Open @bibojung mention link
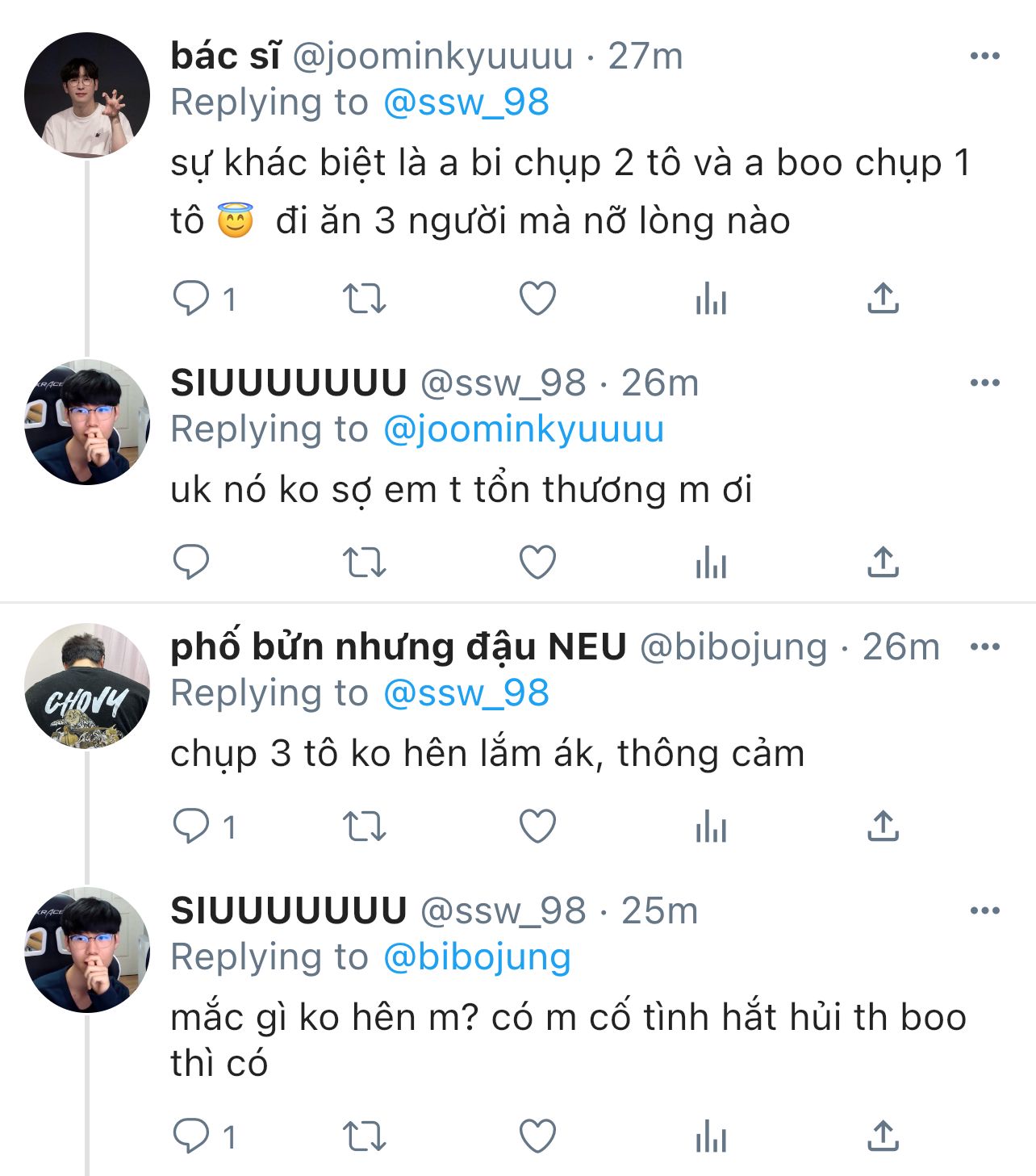This screenshot has width=1036, height=1176. [x=478, y=957]
